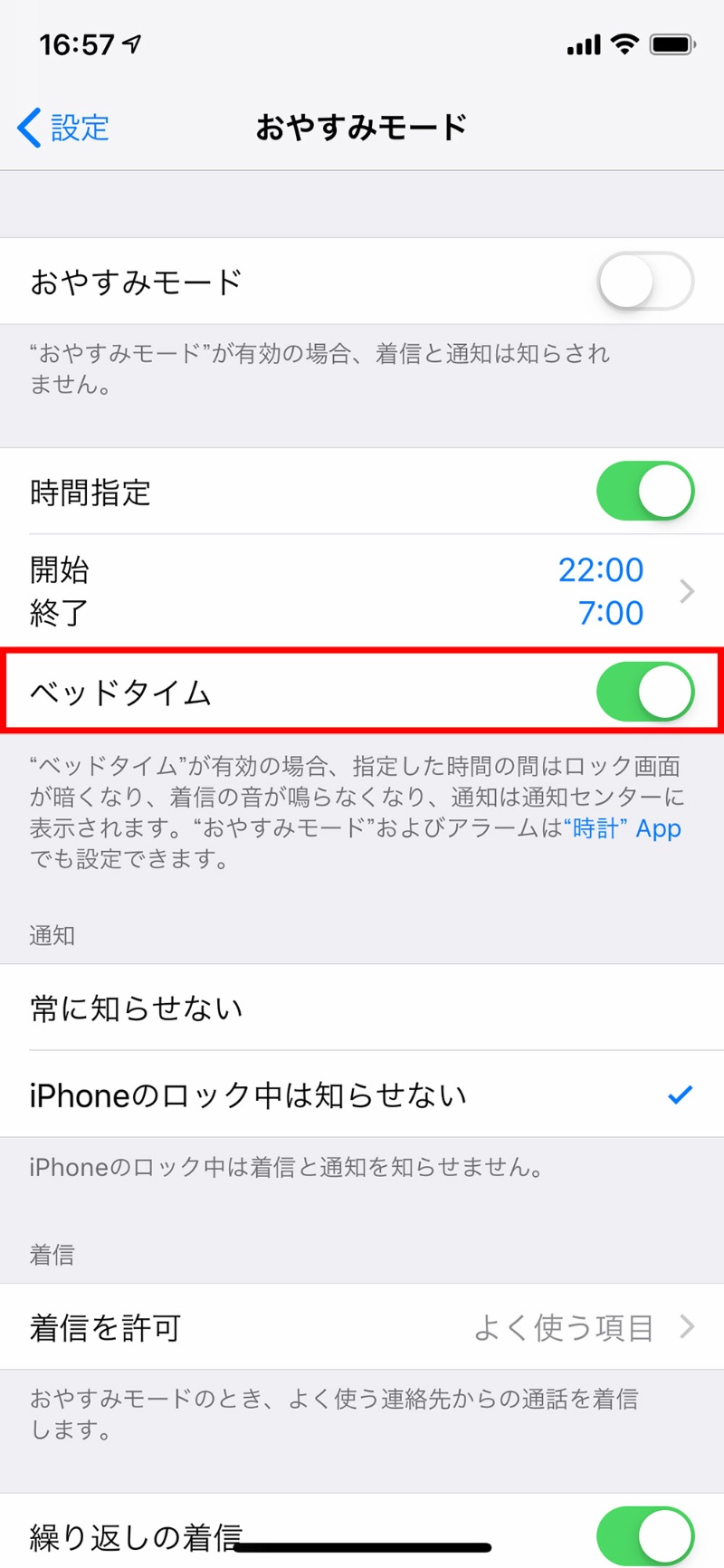
Task: Open the 開始 終了 time settings
Action: click(x=362, y=591)
